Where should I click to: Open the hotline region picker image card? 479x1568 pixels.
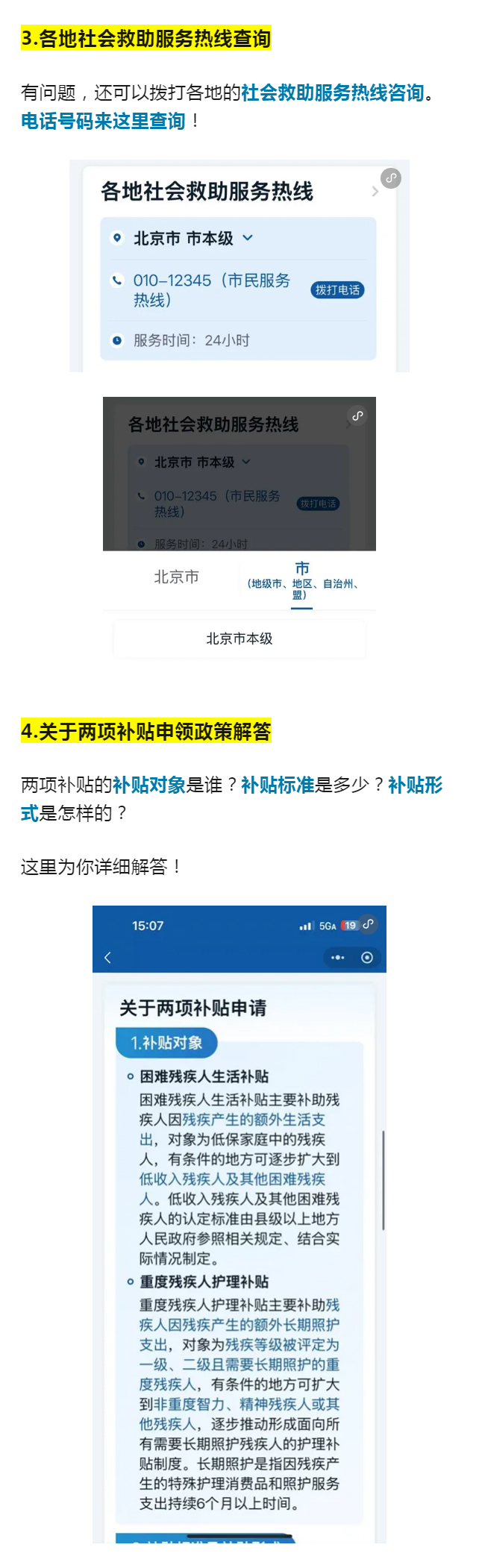point(239,527)
